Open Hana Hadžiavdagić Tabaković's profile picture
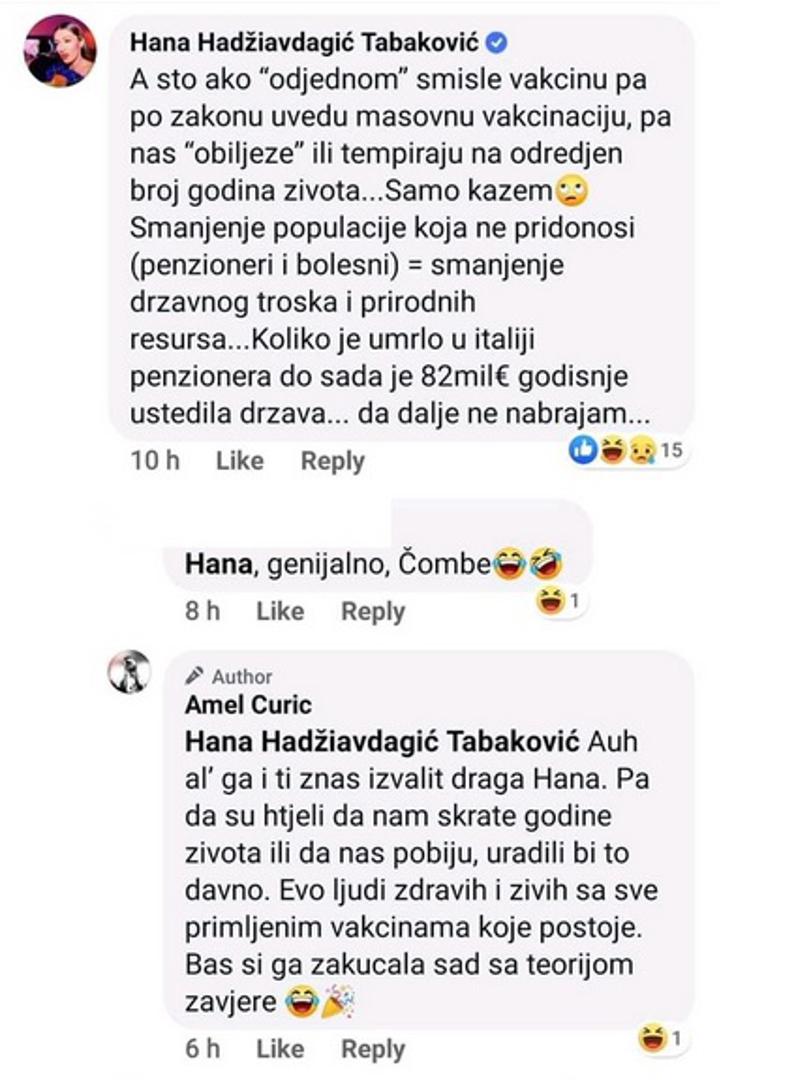The image size is (811, 1080). click(60, 51)
